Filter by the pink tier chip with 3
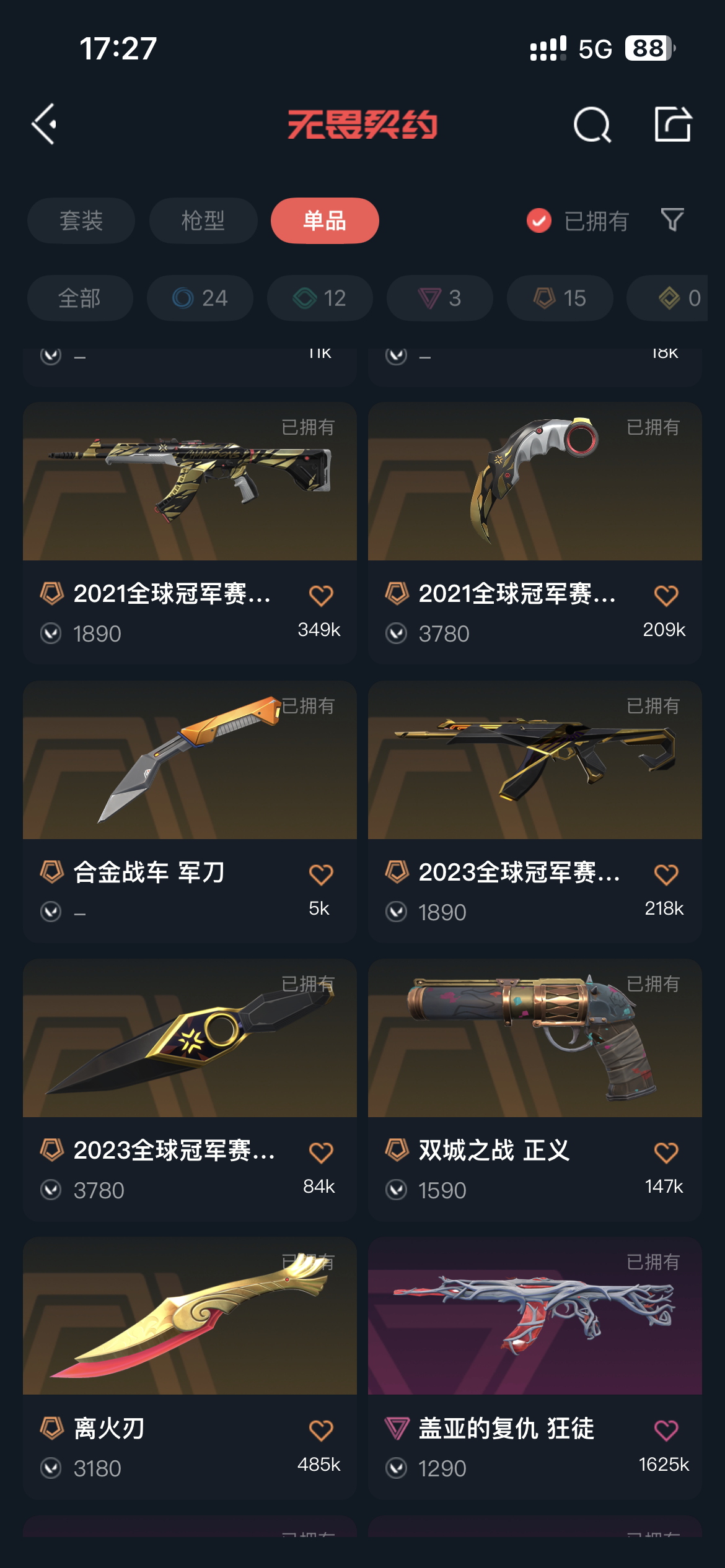Image resolution: width=725 pixels, height=1568 pixels. (440, 298)
